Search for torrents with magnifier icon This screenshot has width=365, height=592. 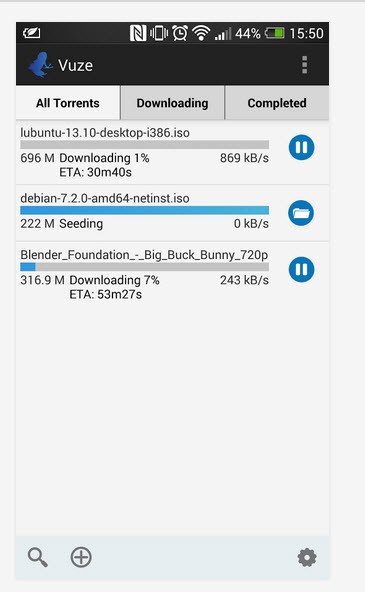pos(38,557)
